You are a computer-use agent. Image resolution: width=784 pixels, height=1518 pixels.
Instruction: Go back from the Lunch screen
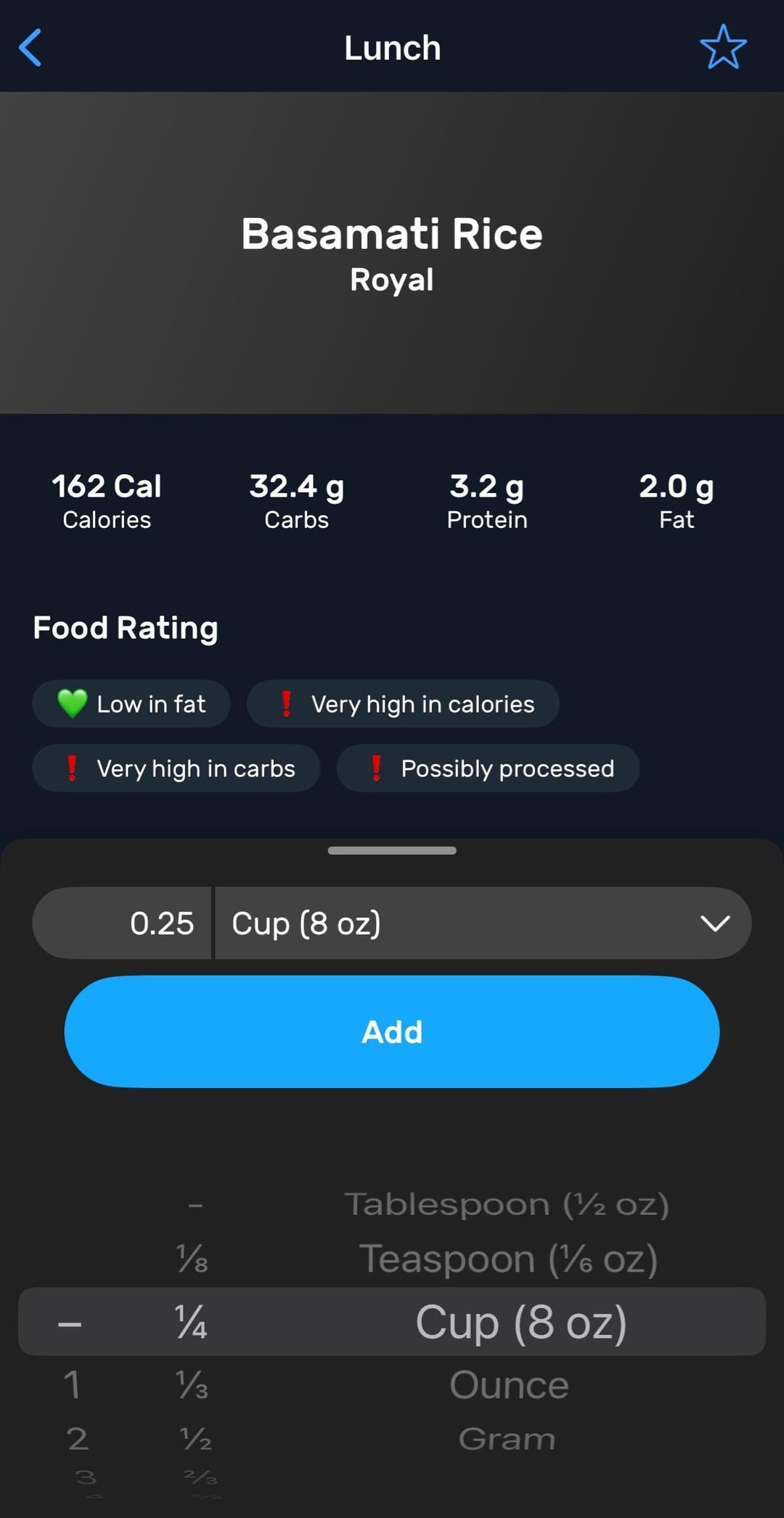[x=30, y=48]
